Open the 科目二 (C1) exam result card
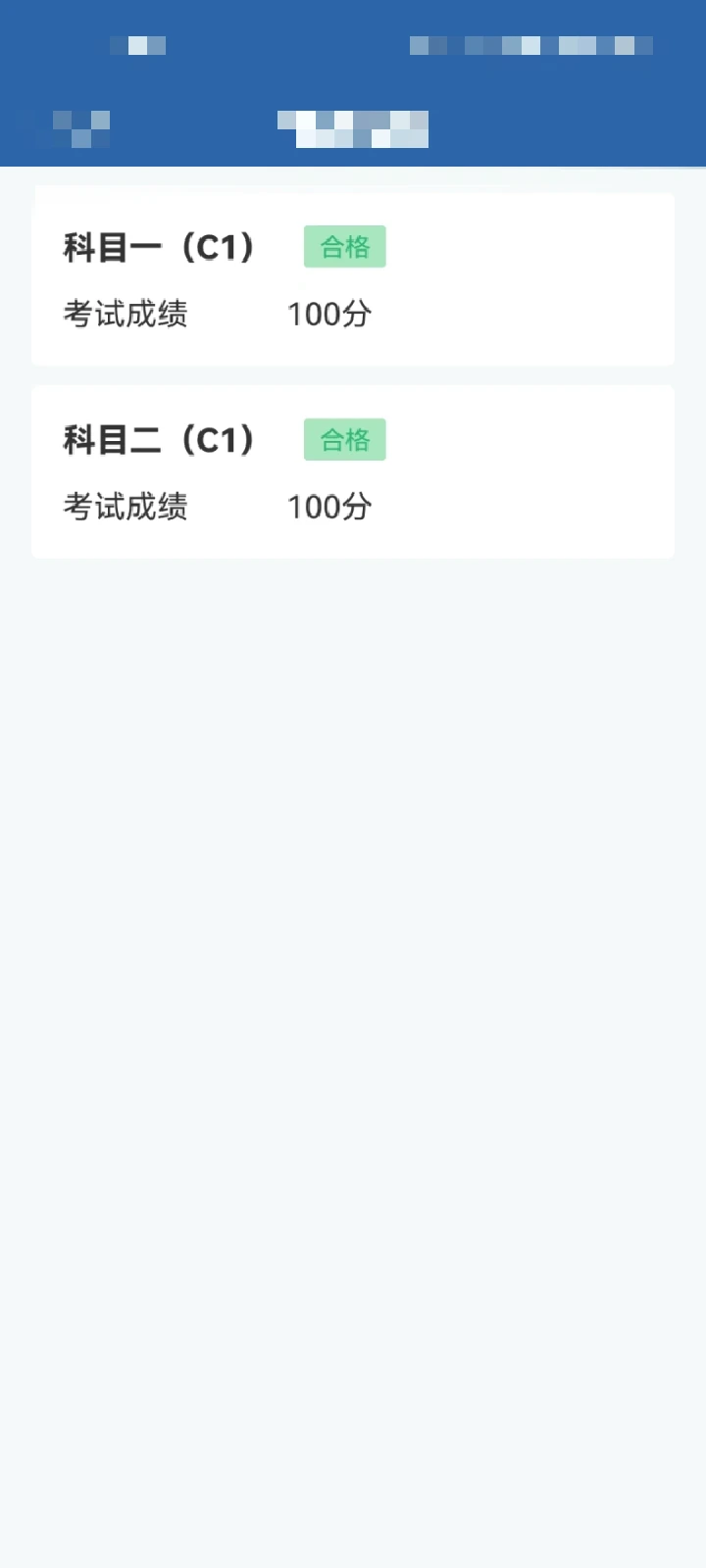This screenshot has width=706, height=1568. coord(353,472)
